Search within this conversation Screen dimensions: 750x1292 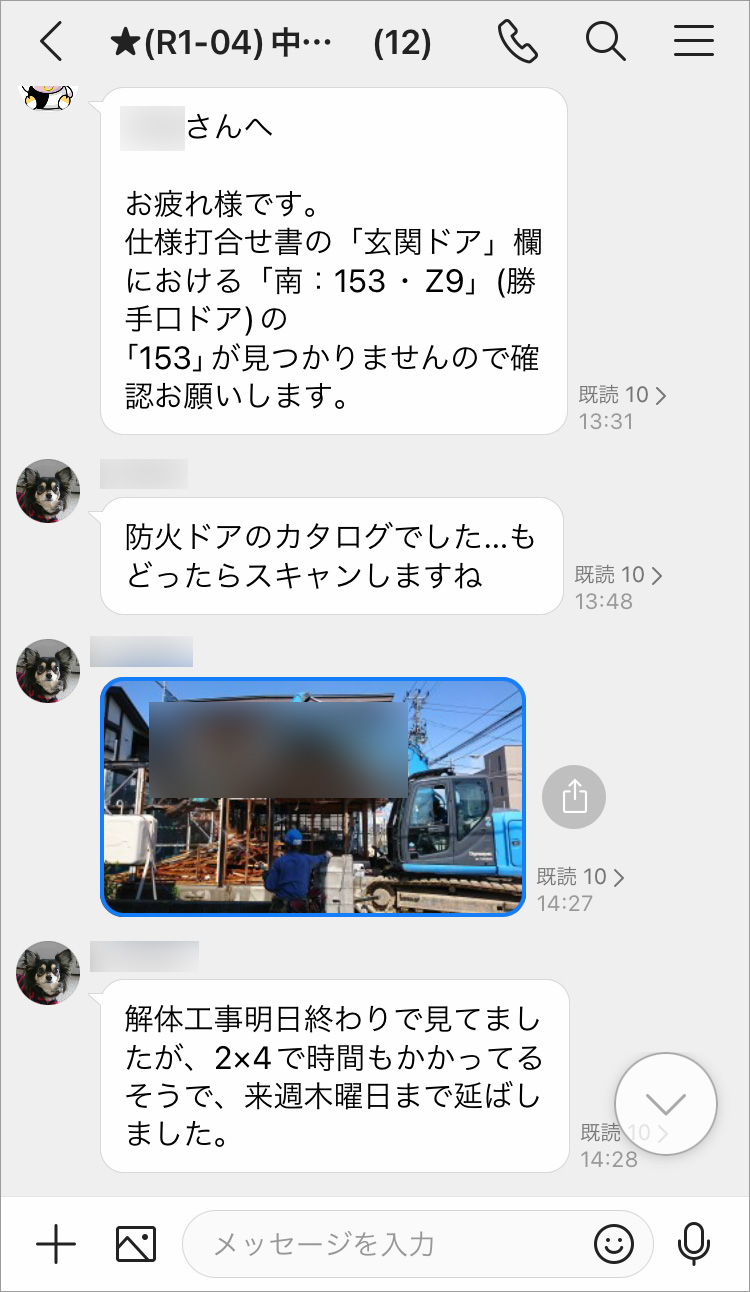[605, 42]
